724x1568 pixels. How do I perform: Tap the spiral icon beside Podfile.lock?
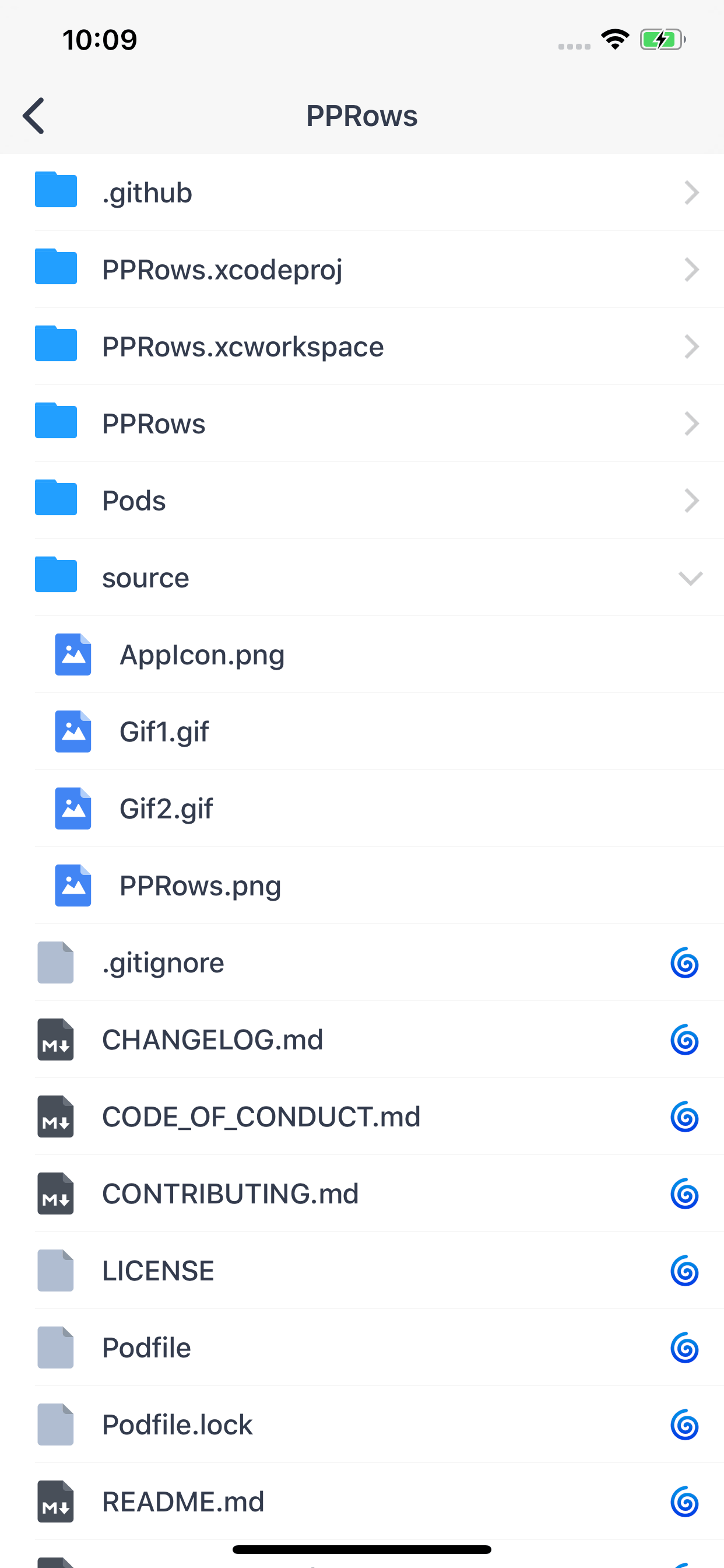pos(684,1425)
